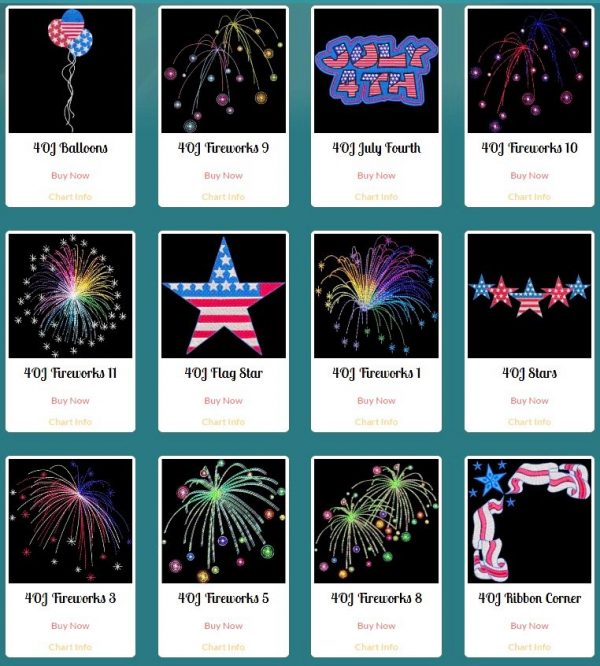This screenshot has height=666, width=600.
Task: Open Chart Info for 4OJ Fireworks 1
Action: point(376,422)
